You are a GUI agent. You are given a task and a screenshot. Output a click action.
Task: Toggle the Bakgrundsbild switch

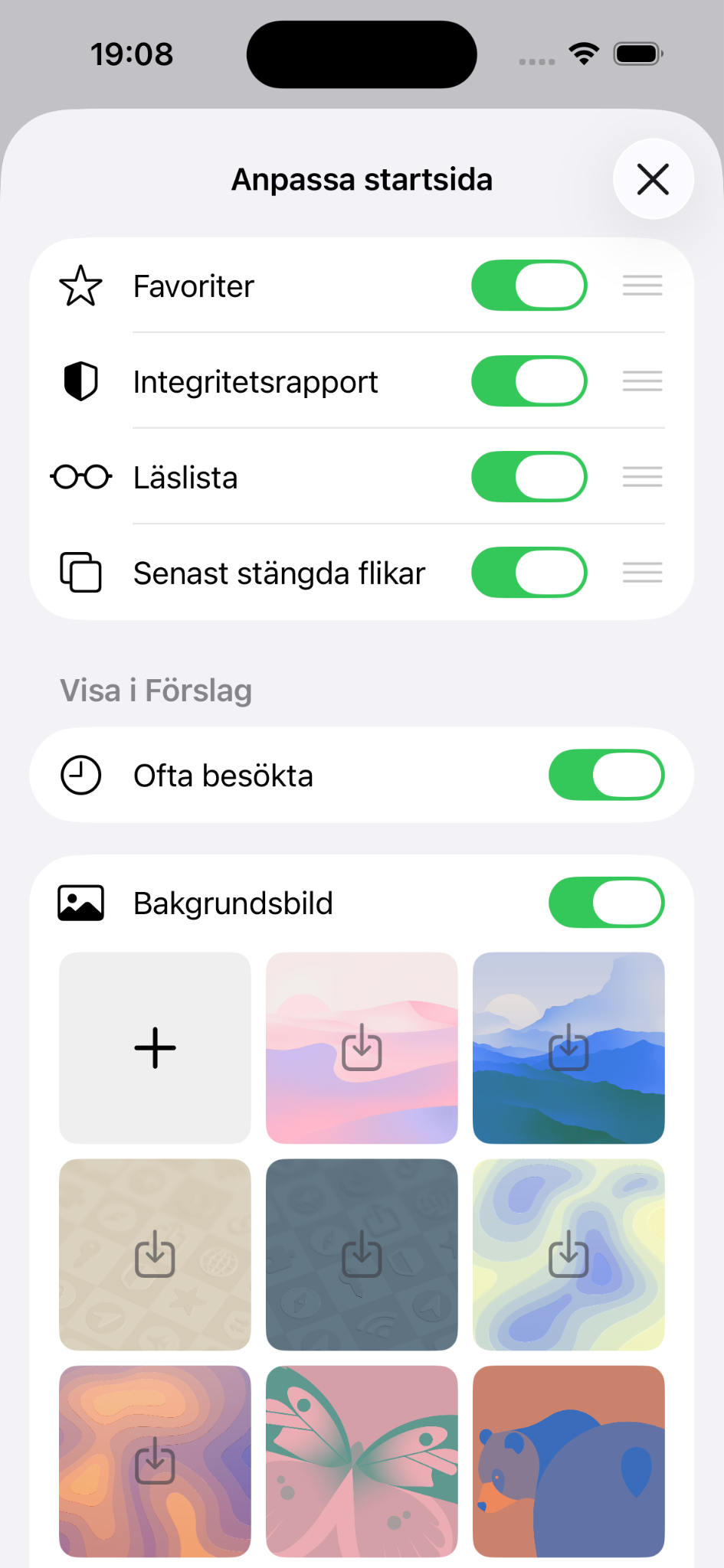(607, 903)
